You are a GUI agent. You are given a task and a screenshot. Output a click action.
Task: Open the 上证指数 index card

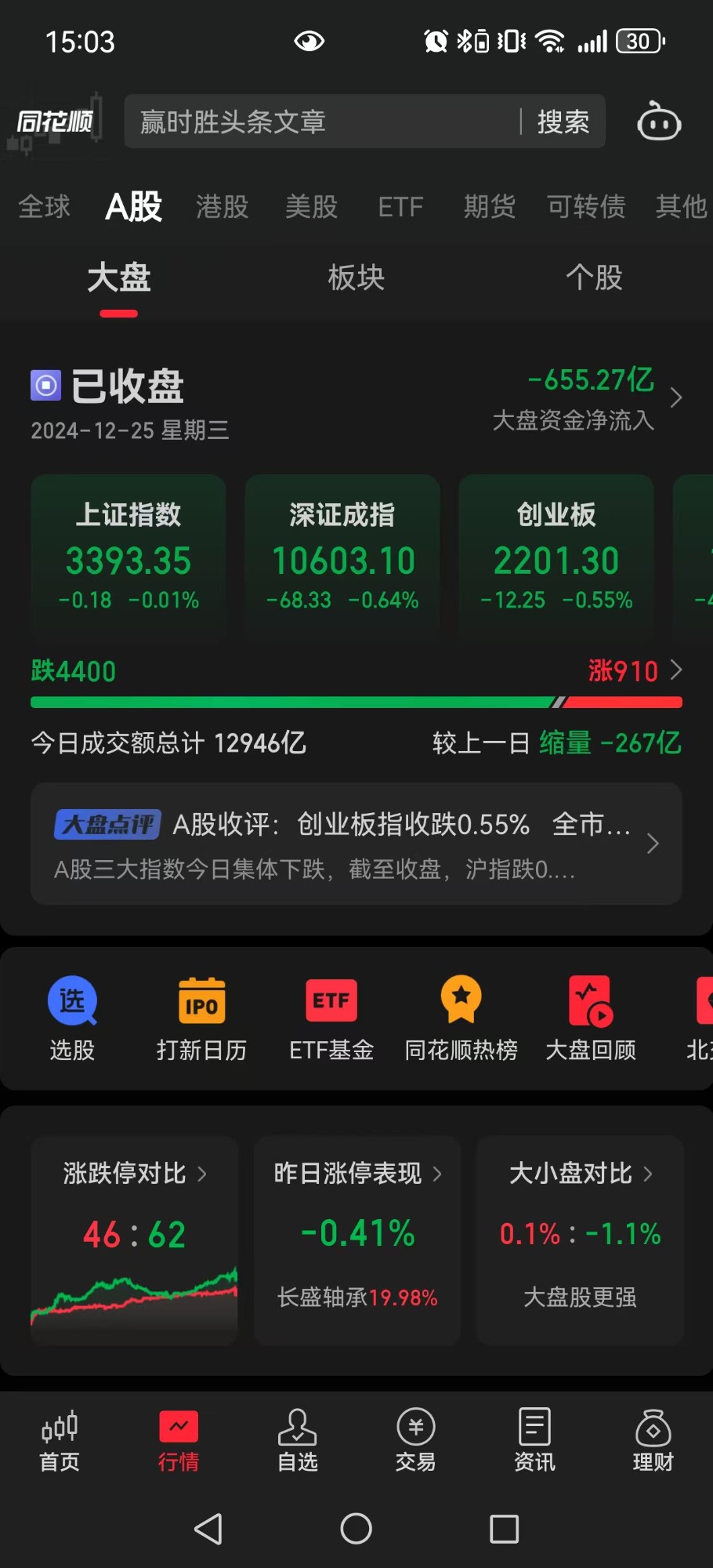pos(128,557)
